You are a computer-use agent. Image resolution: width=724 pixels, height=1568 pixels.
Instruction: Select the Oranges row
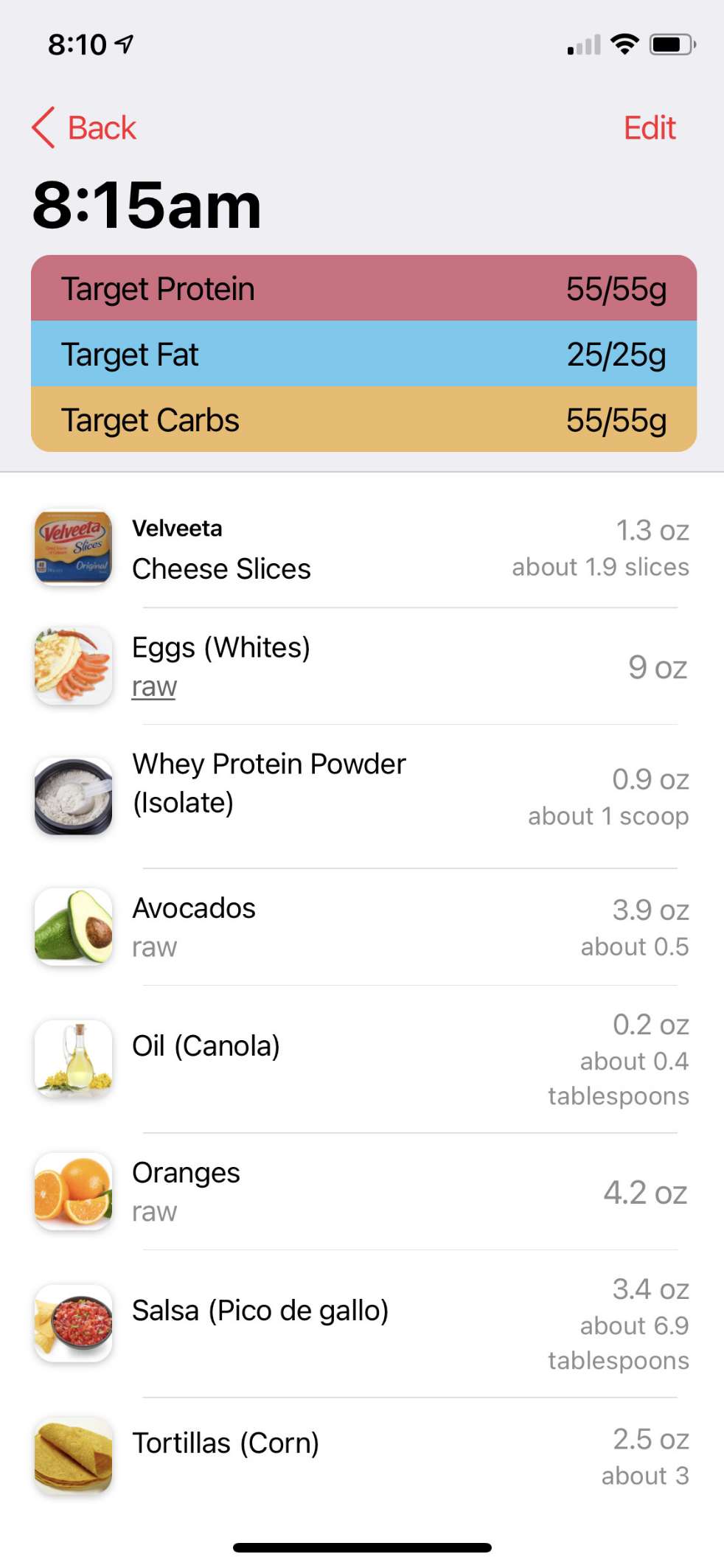click(x=361, y=1191)
